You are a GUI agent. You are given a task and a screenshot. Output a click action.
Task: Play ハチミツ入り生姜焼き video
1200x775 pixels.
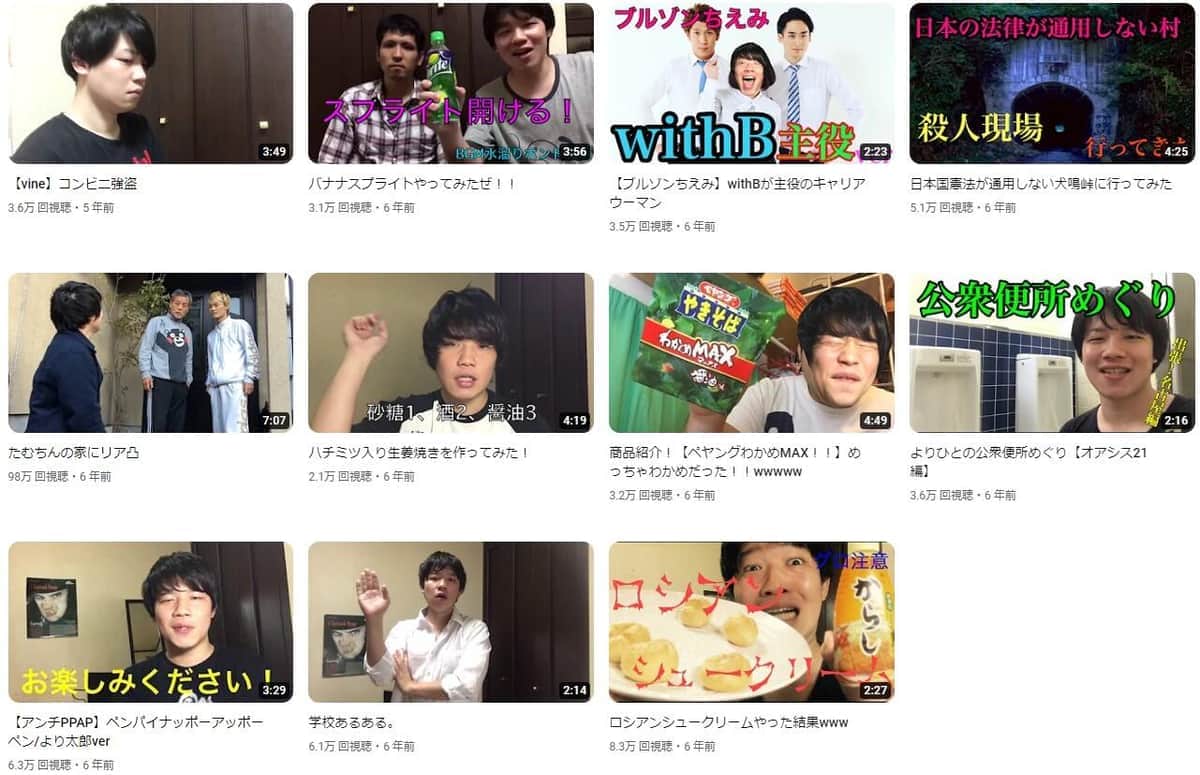[450, 353]
